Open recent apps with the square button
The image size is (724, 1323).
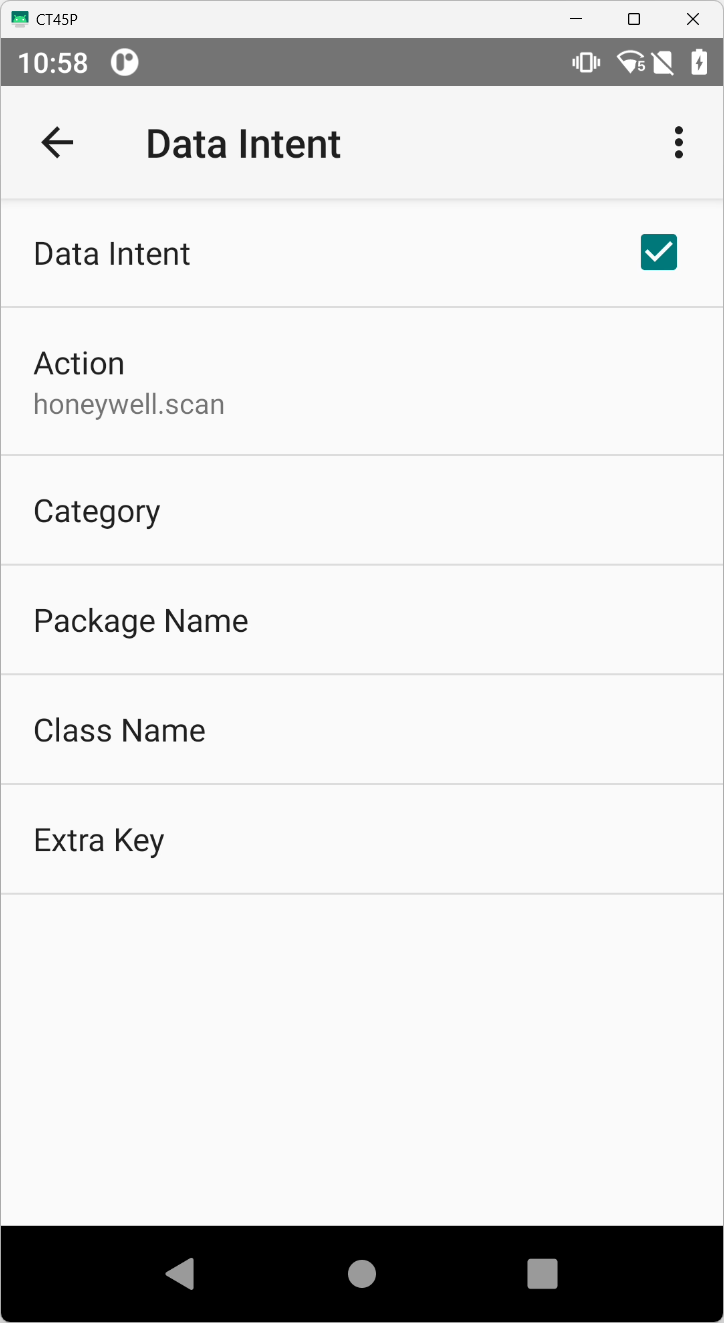coord(542,1274)
